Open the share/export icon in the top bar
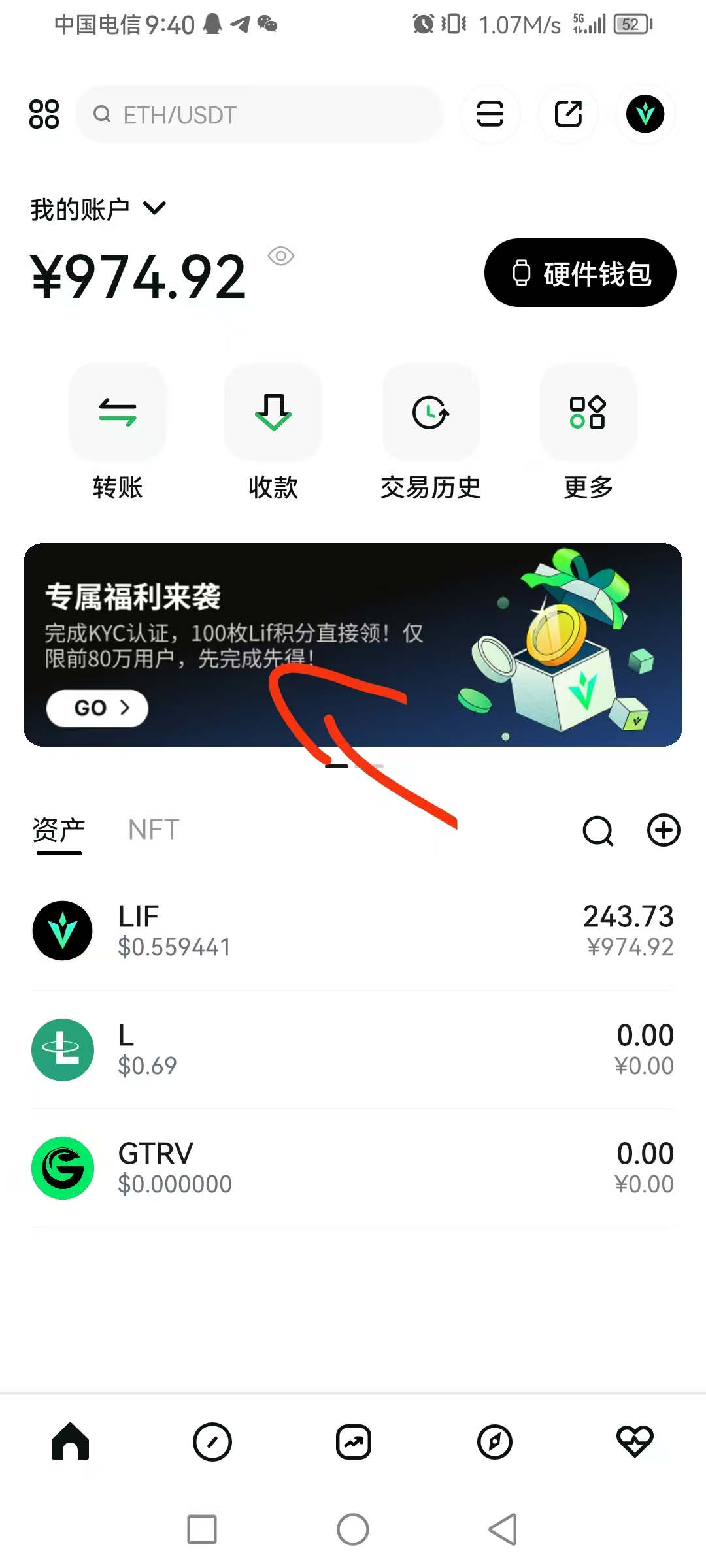Screen dimensions: 706x1568 (x=567, y=114)
